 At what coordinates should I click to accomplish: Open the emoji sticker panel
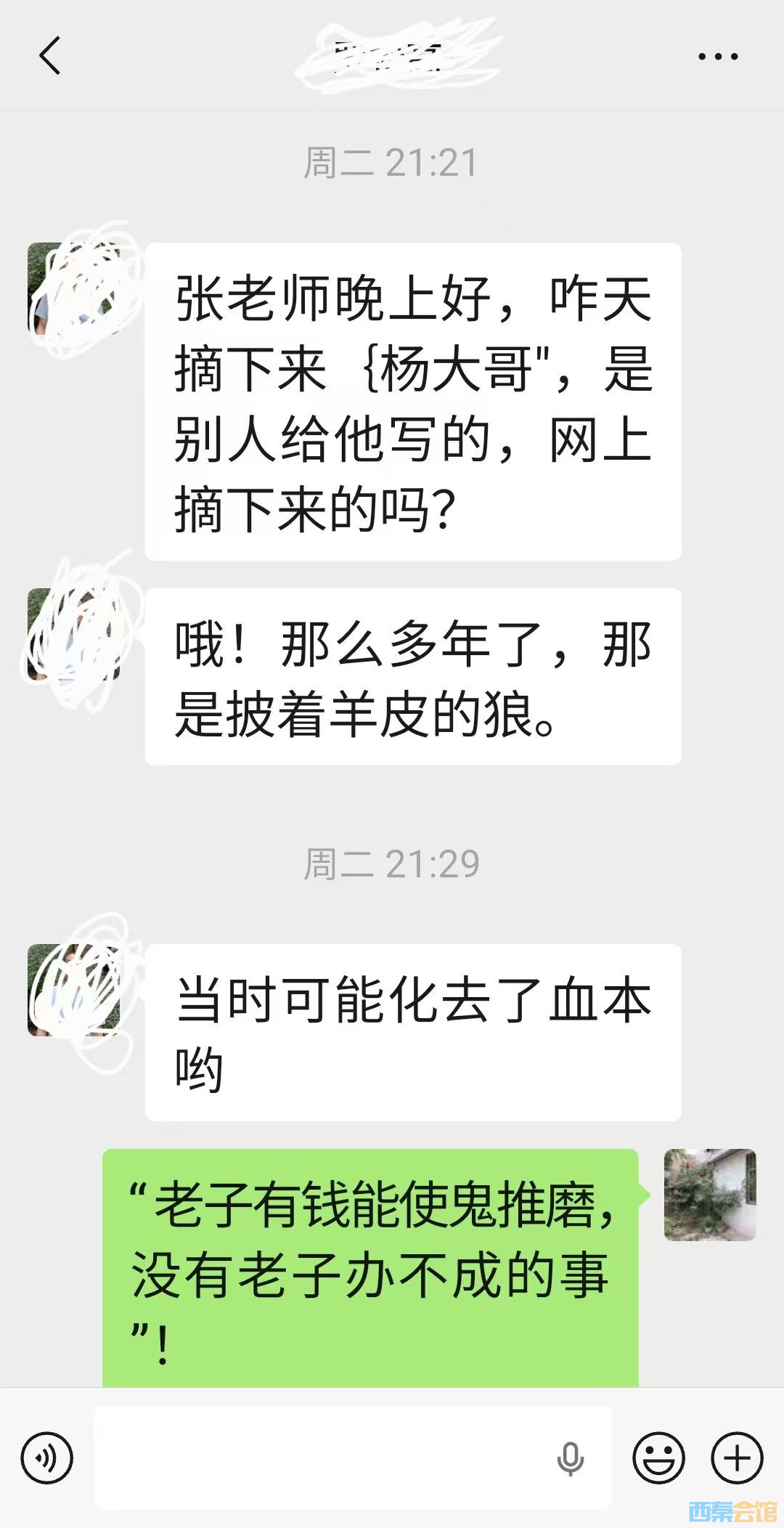[x=658, y=1457]
